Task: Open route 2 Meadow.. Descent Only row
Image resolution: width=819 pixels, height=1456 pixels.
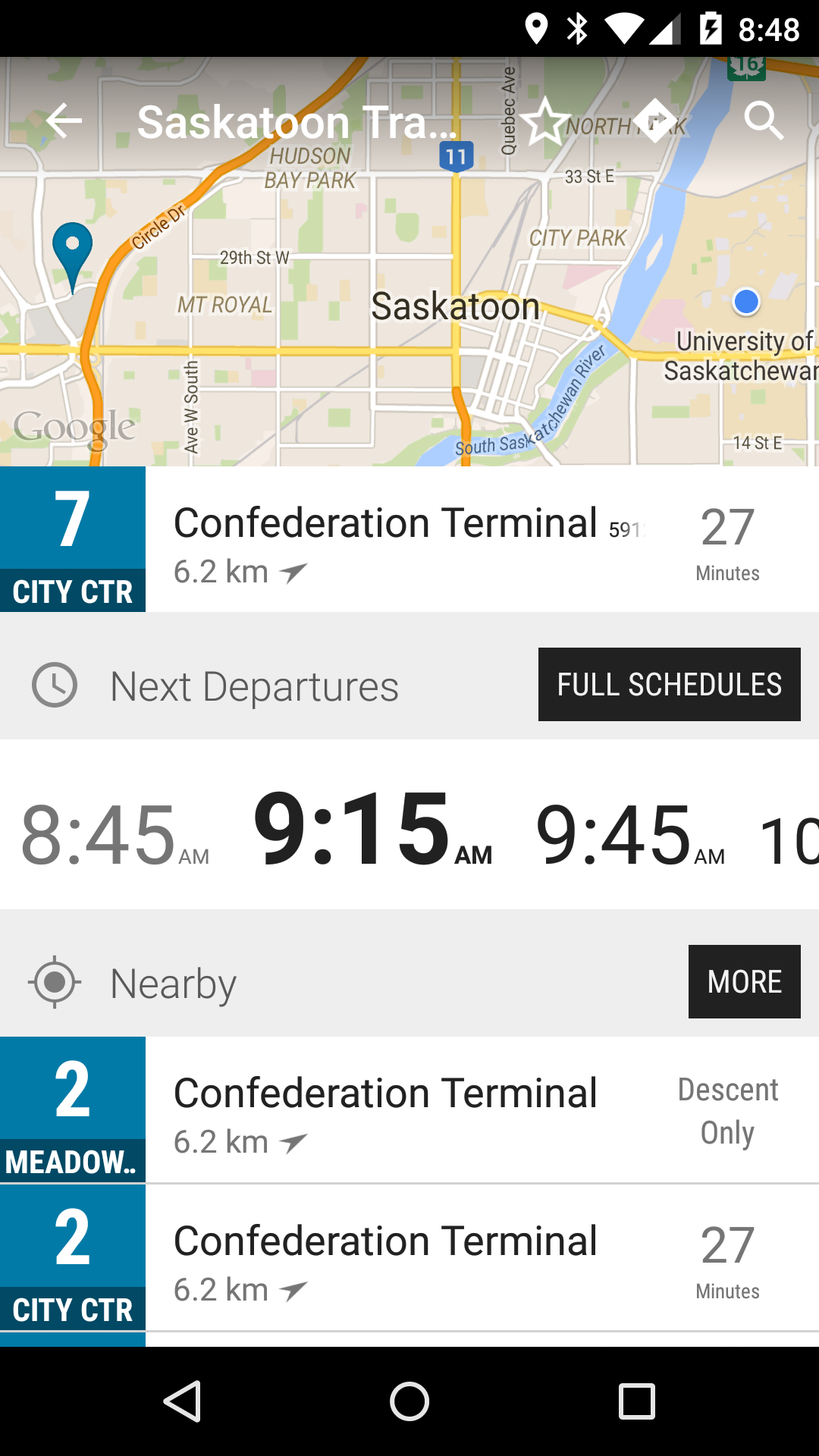Action: click(409, 1109)
